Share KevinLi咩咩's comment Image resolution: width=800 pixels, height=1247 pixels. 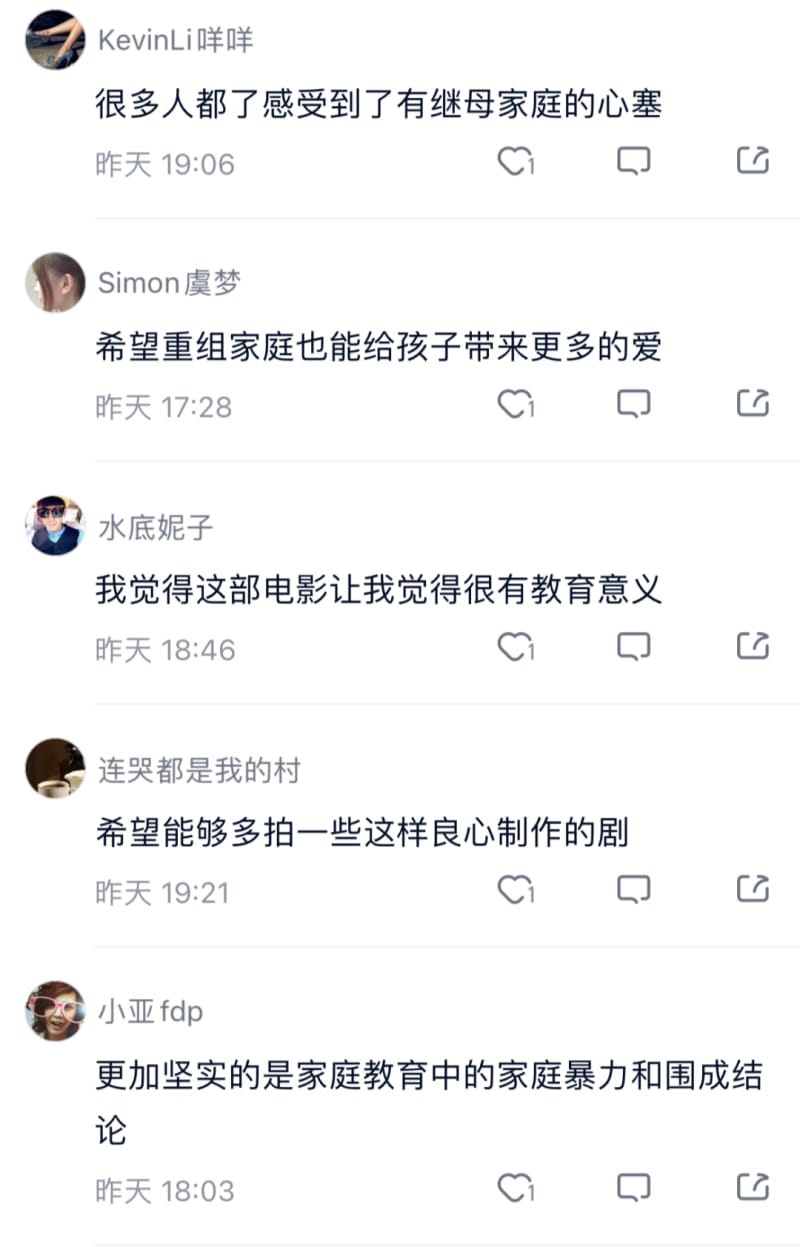753,160
